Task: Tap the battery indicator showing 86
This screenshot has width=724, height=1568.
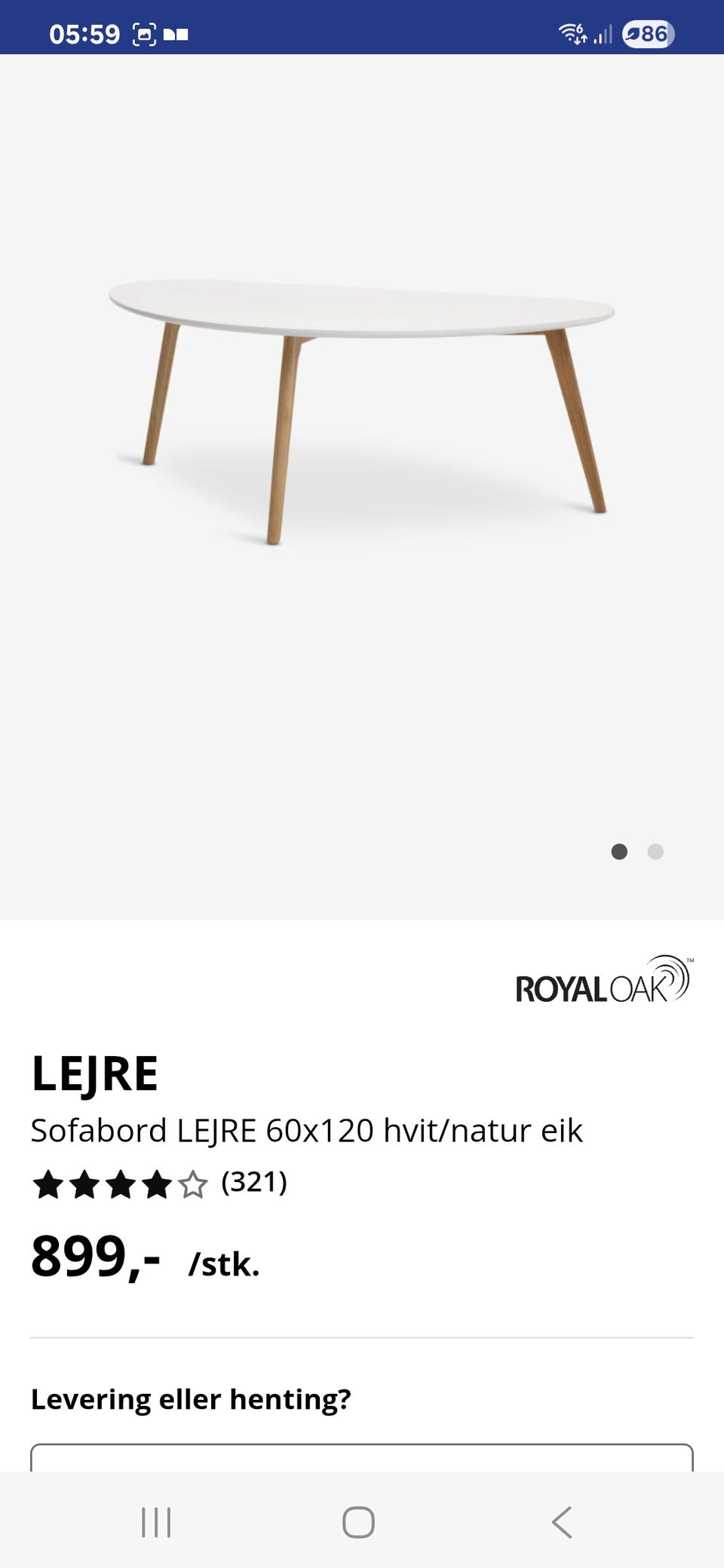Action: click(x=647, y=32)
